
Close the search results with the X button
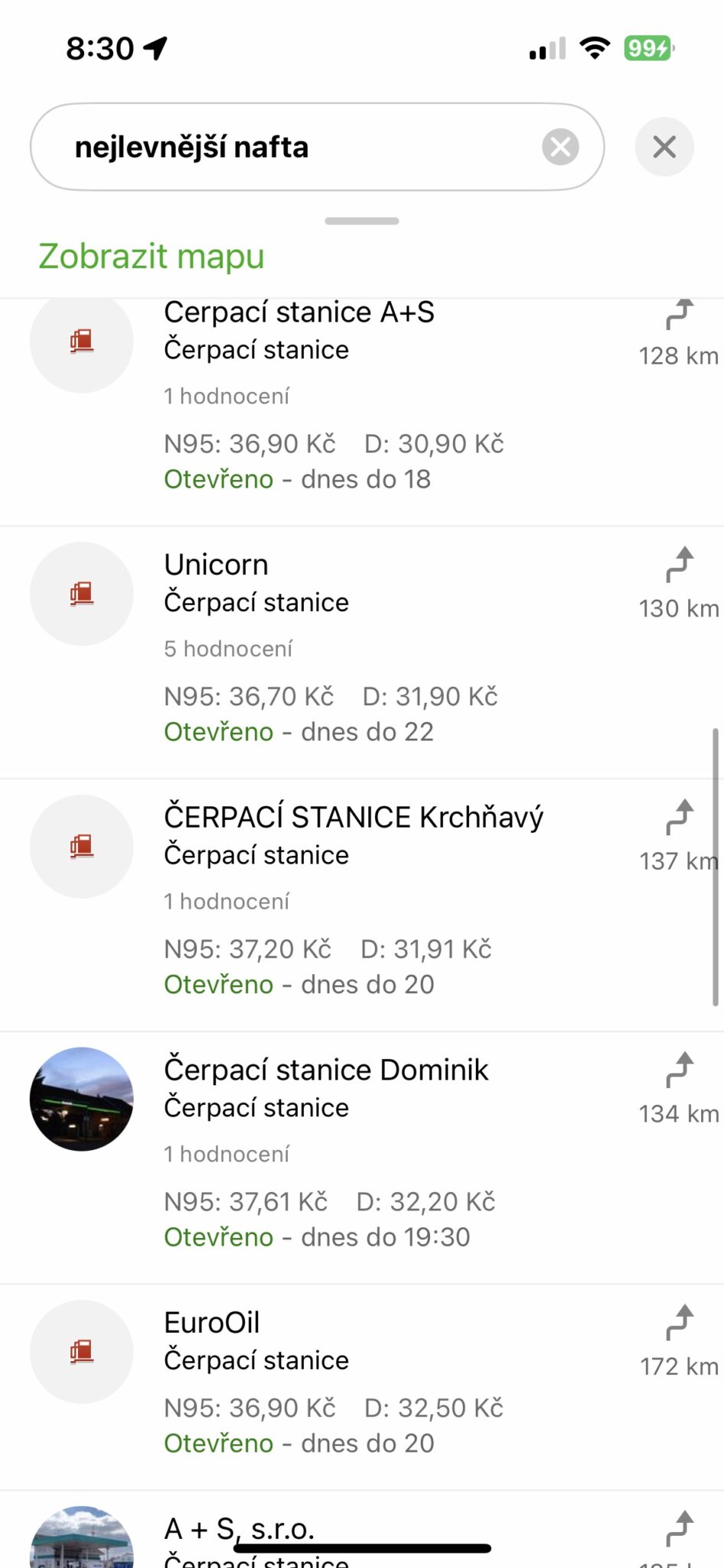coord(664,146)
